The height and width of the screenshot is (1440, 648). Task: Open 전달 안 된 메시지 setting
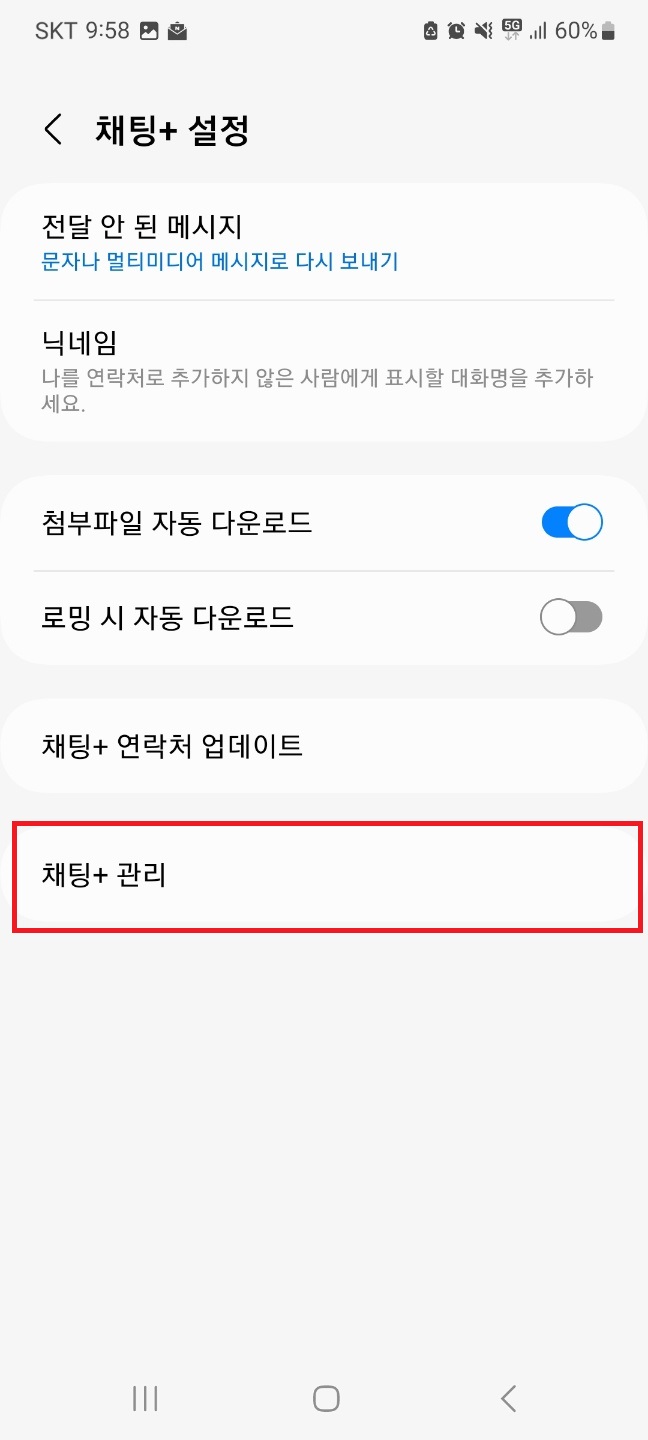coord(324,243)
